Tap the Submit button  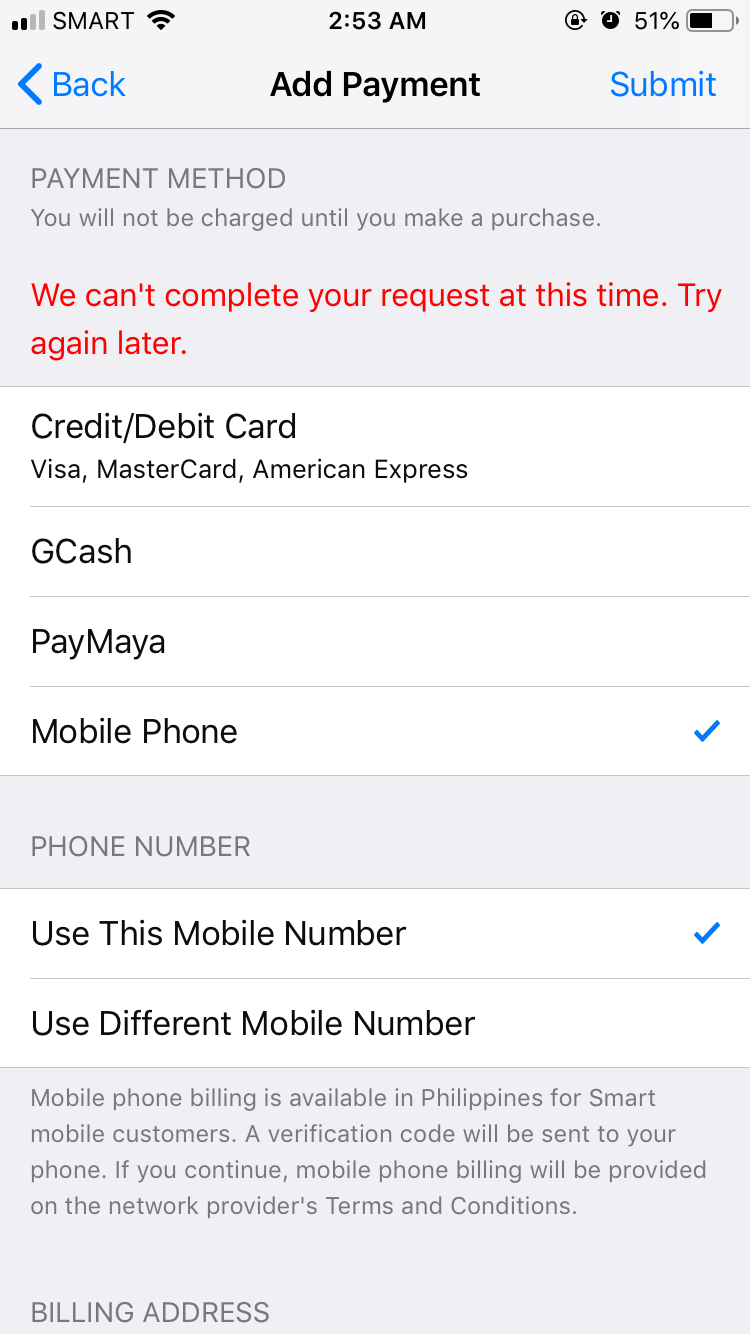663,84
